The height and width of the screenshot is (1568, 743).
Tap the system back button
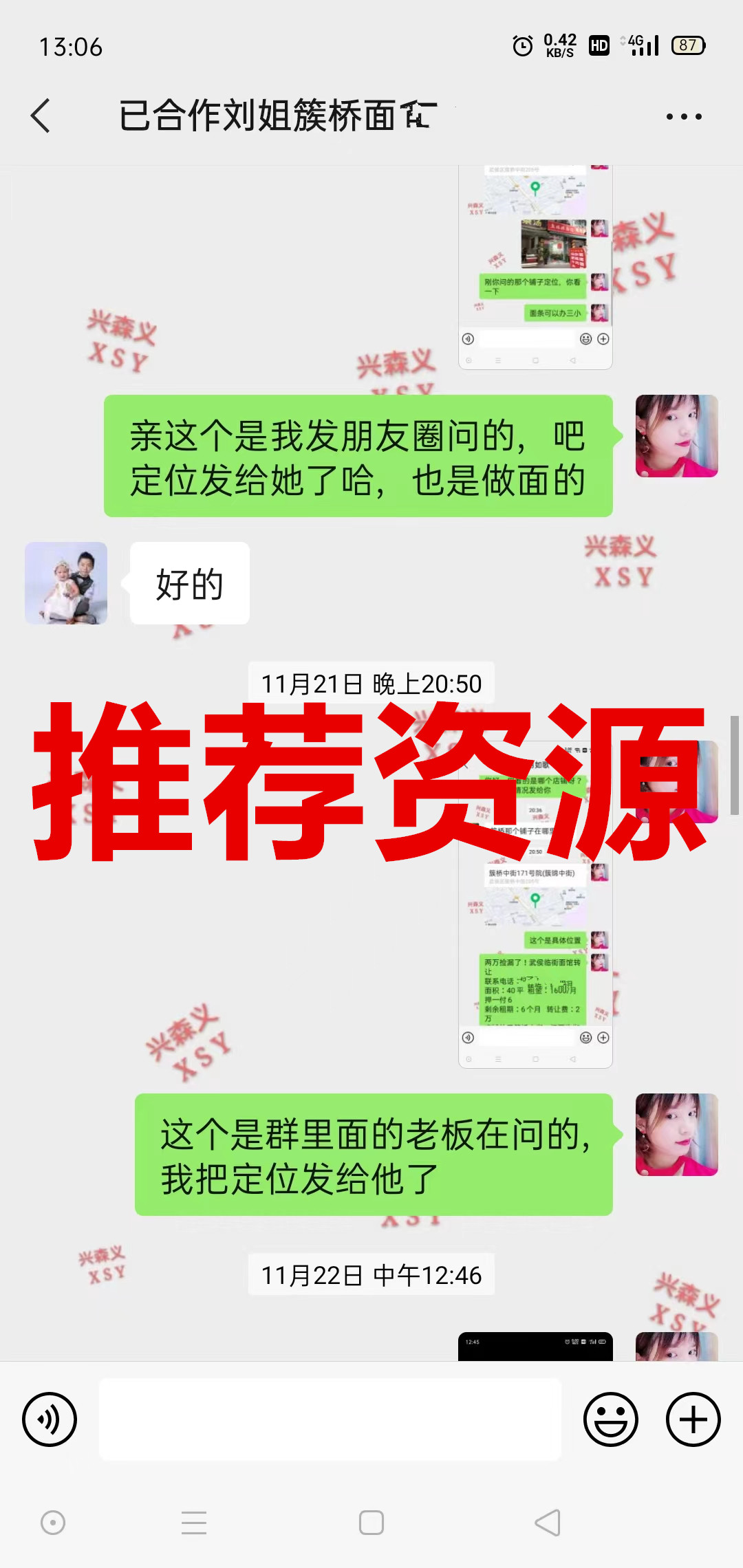548,1523
